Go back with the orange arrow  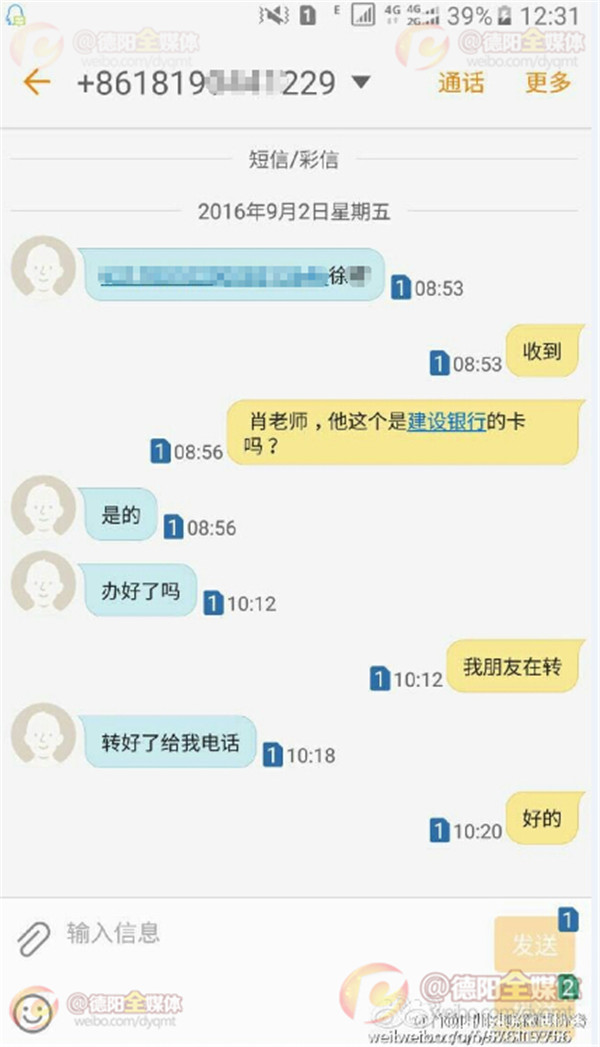[37, 82]
